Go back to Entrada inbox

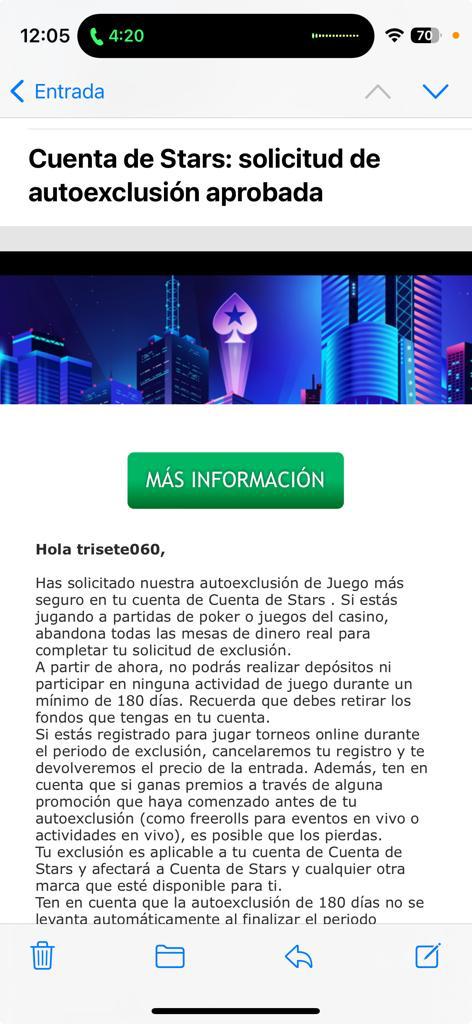pyautogui.click(x=57, y=91)
